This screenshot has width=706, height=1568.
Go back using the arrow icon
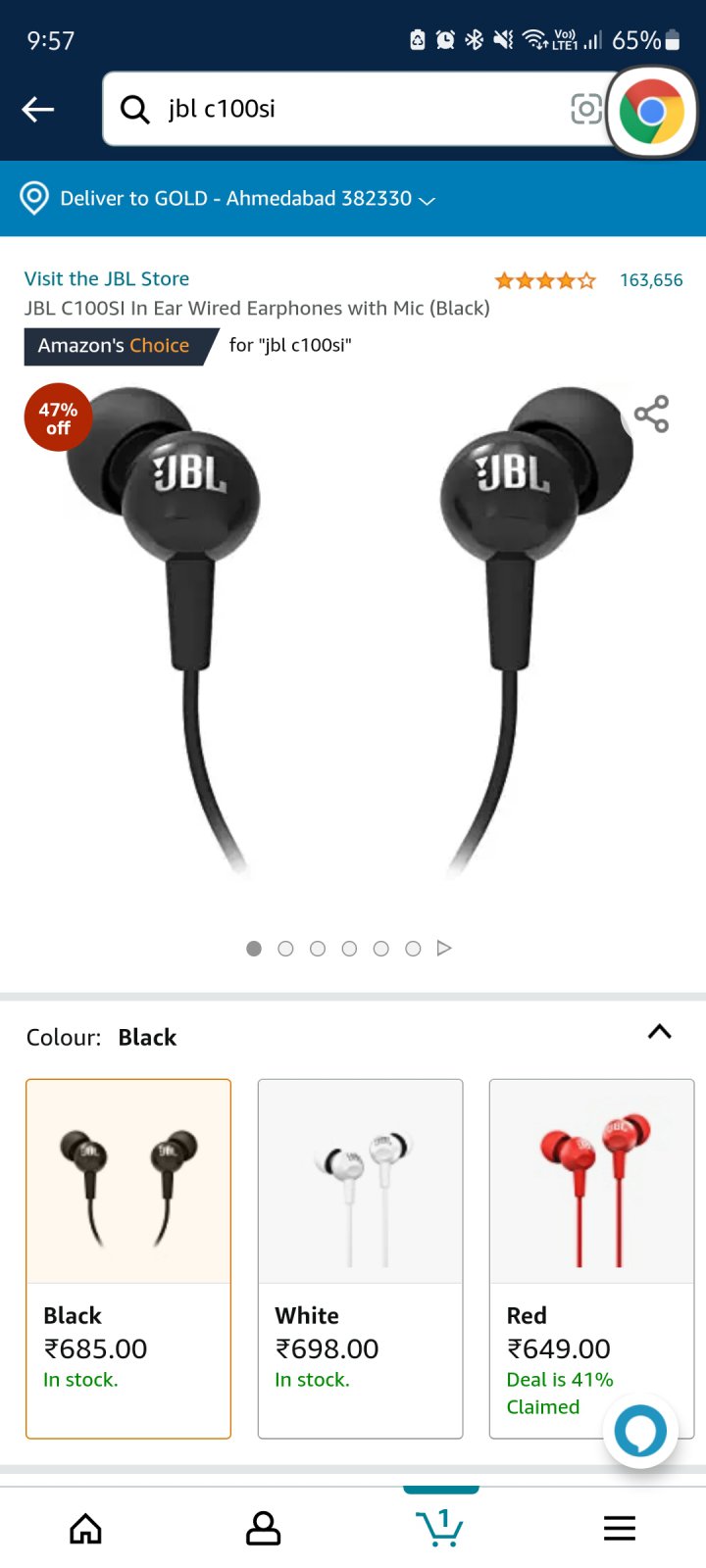point(38,109)
